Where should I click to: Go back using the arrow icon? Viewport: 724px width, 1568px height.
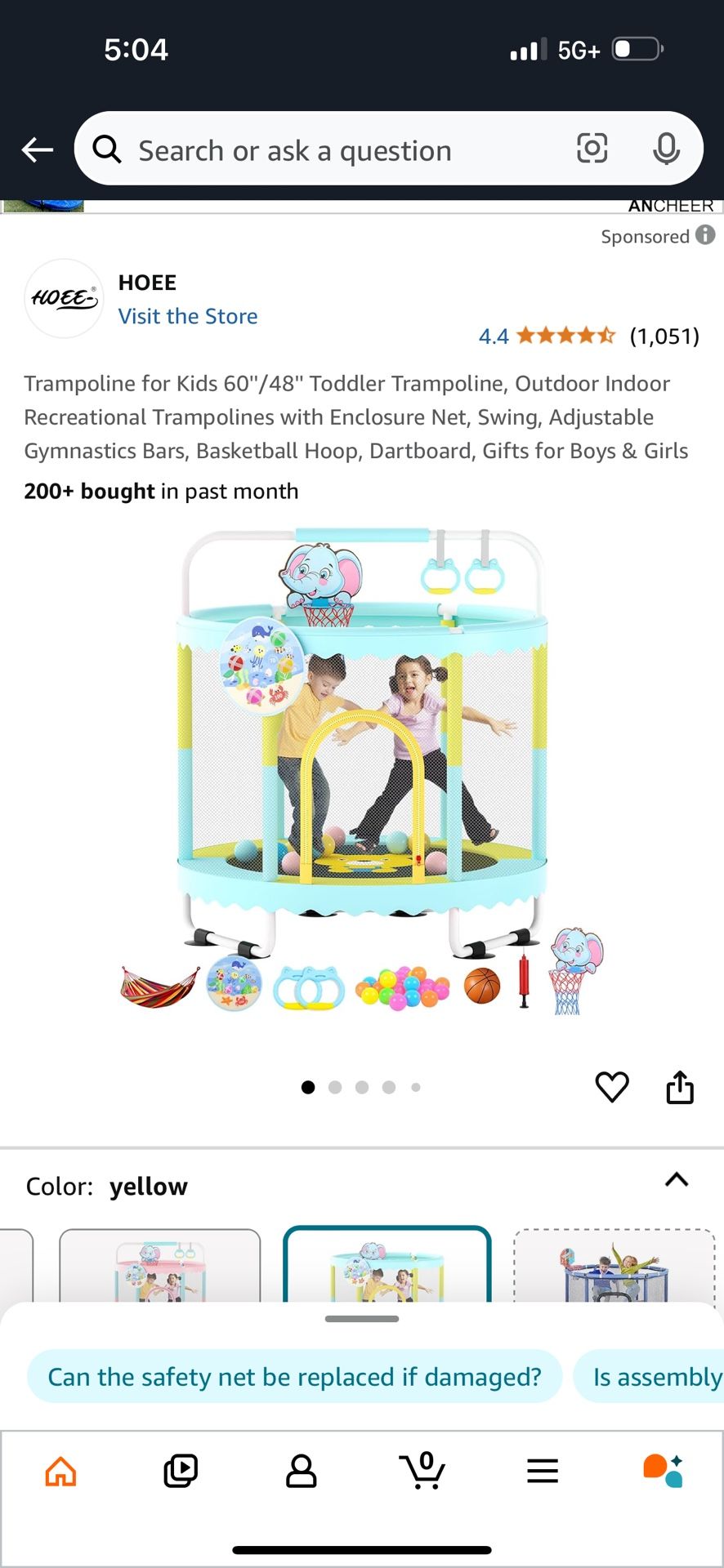click(37, 150)
